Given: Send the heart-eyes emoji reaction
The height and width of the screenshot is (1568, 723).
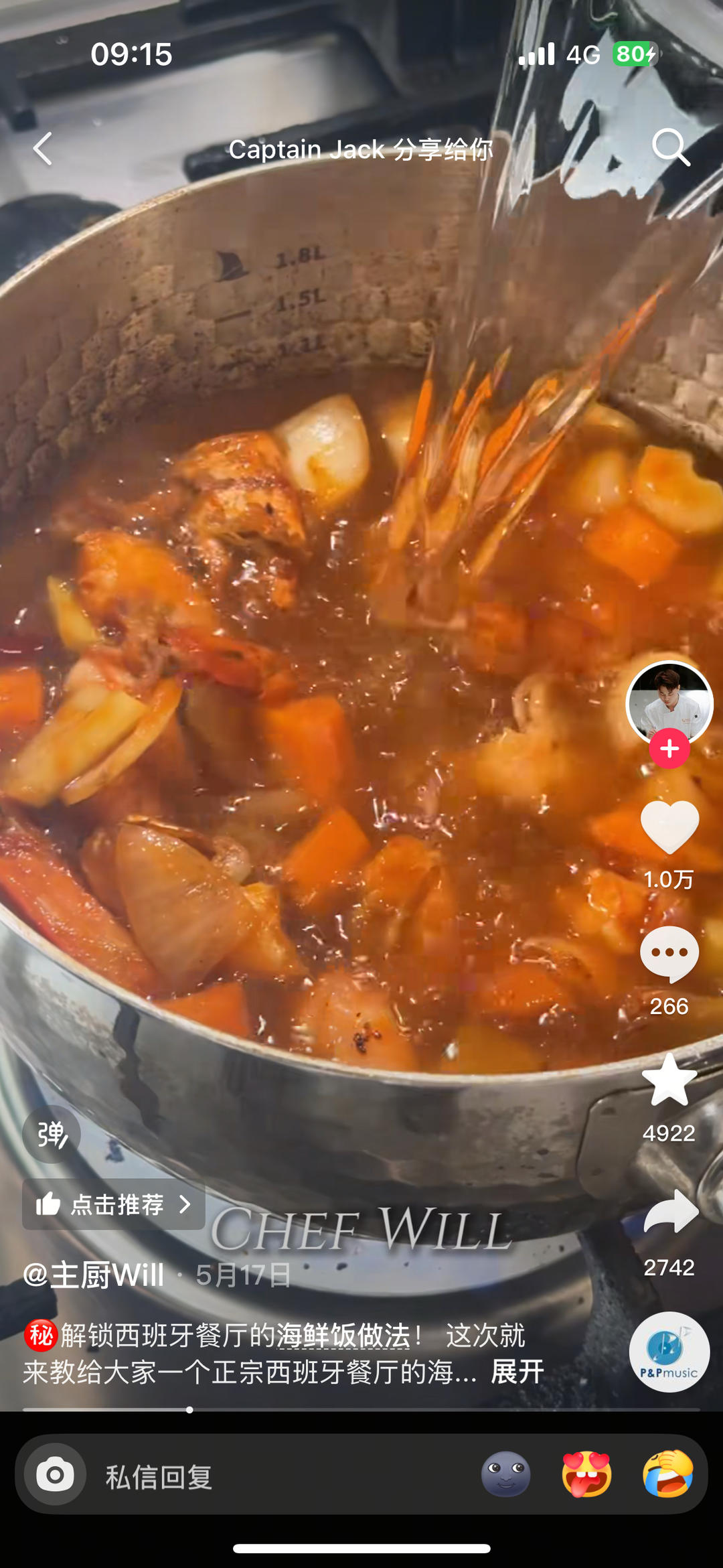Looking at the screenshot, I should (x=586, y=1475).
